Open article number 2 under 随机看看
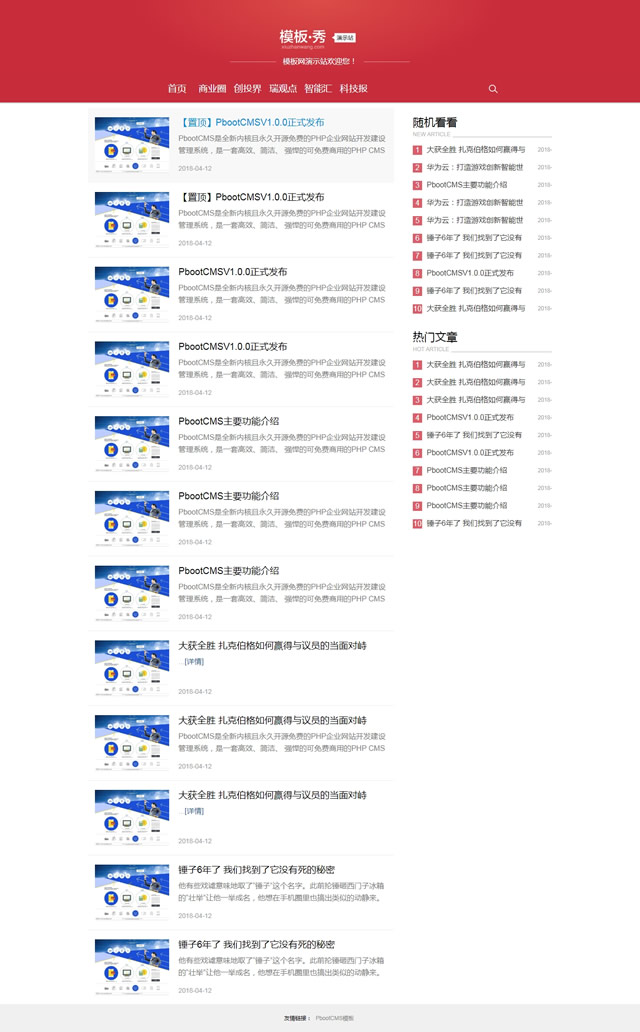 click(475, 168)
